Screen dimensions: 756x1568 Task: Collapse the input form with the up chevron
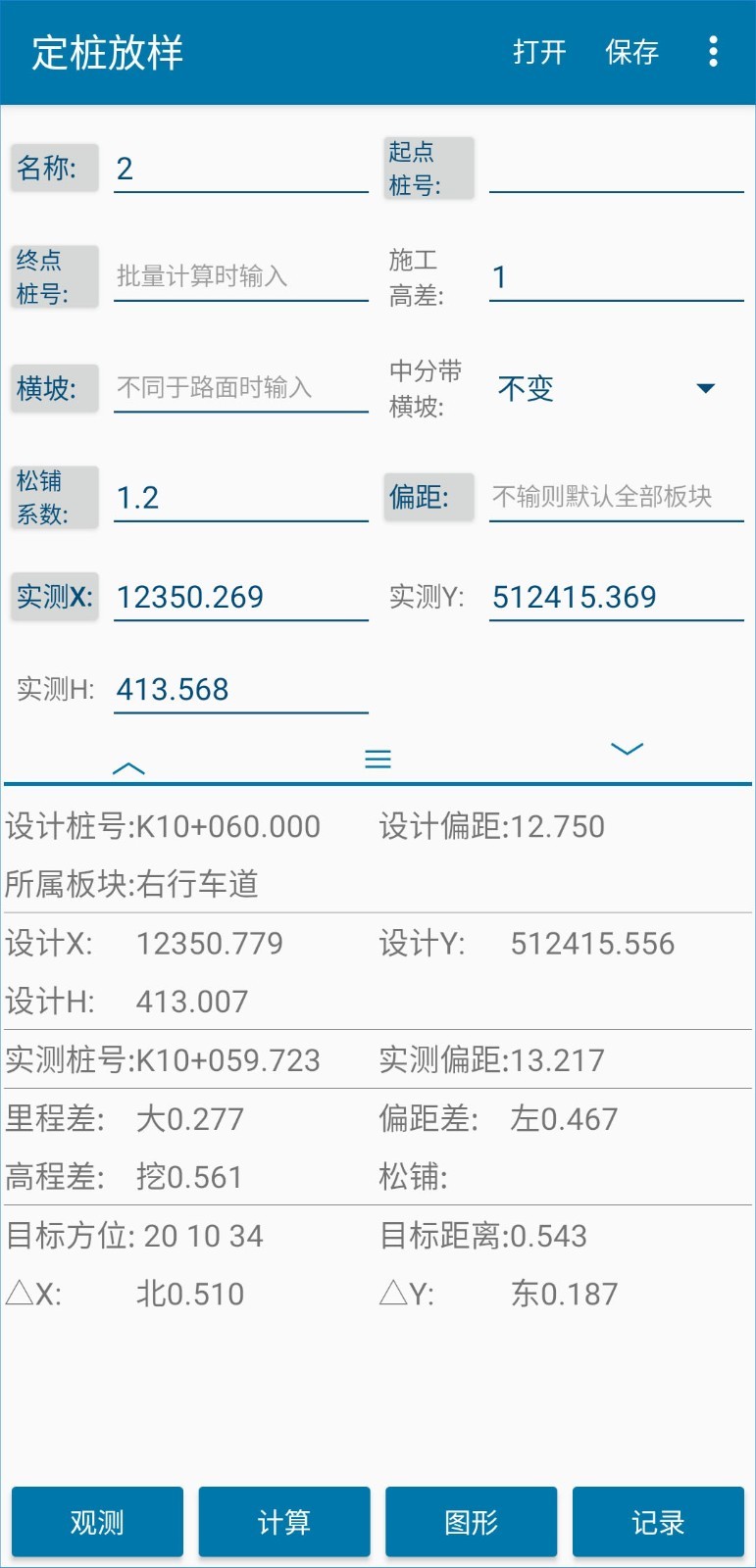(126, 763)
